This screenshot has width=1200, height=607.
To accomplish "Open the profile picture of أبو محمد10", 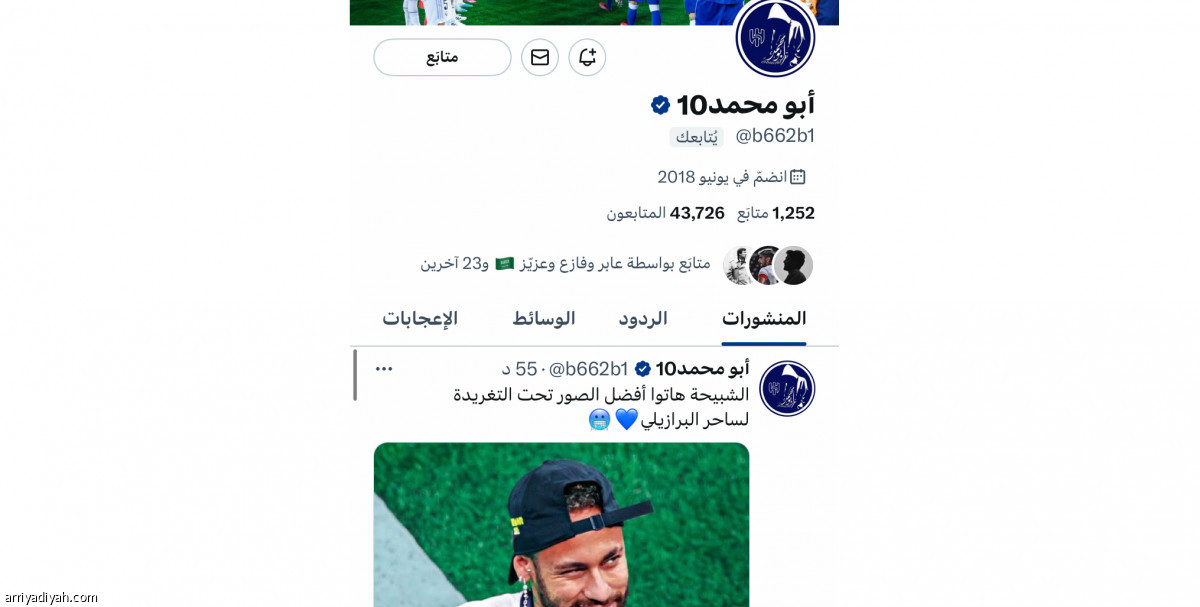I will tap(775, 38).
